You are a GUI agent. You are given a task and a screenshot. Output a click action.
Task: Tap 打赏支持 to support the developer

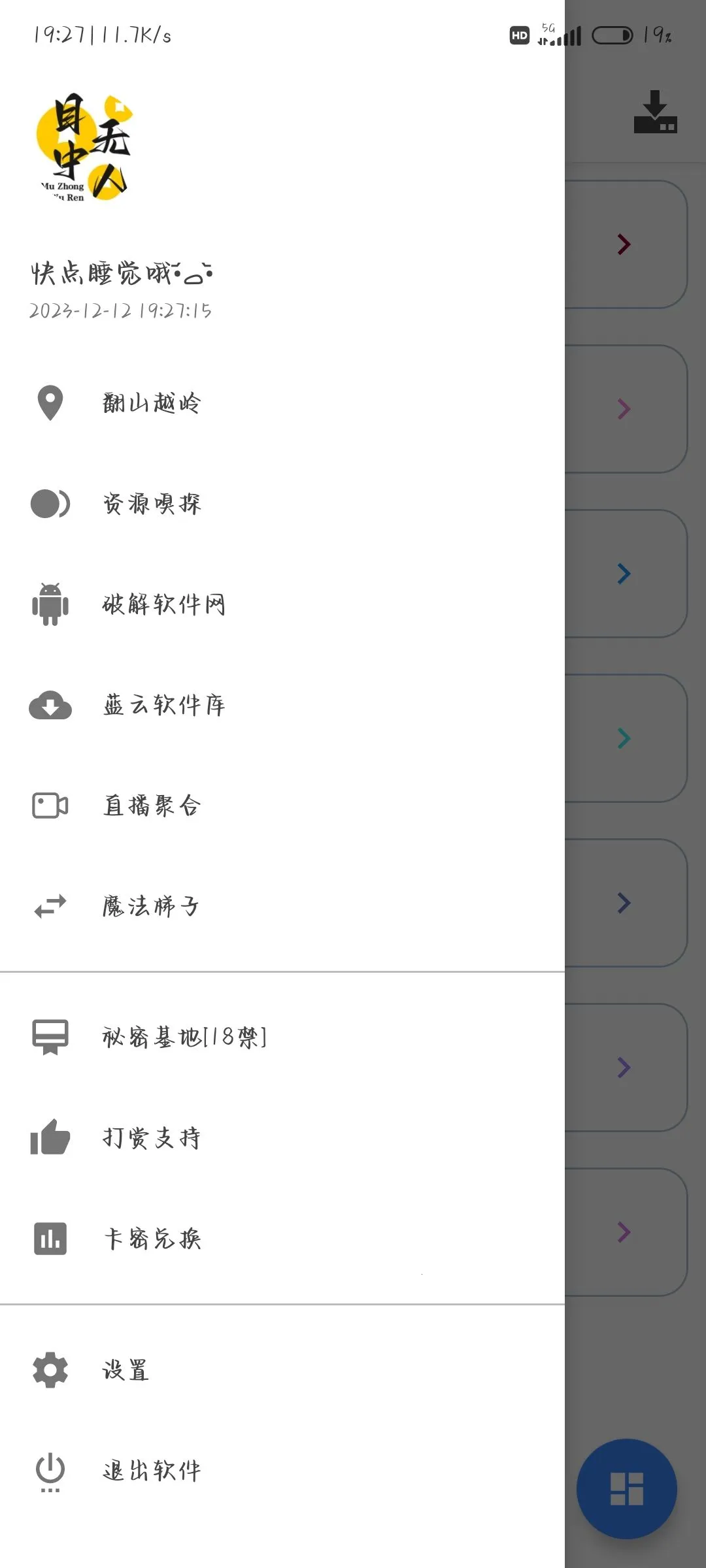click(x=152, y=1137)
